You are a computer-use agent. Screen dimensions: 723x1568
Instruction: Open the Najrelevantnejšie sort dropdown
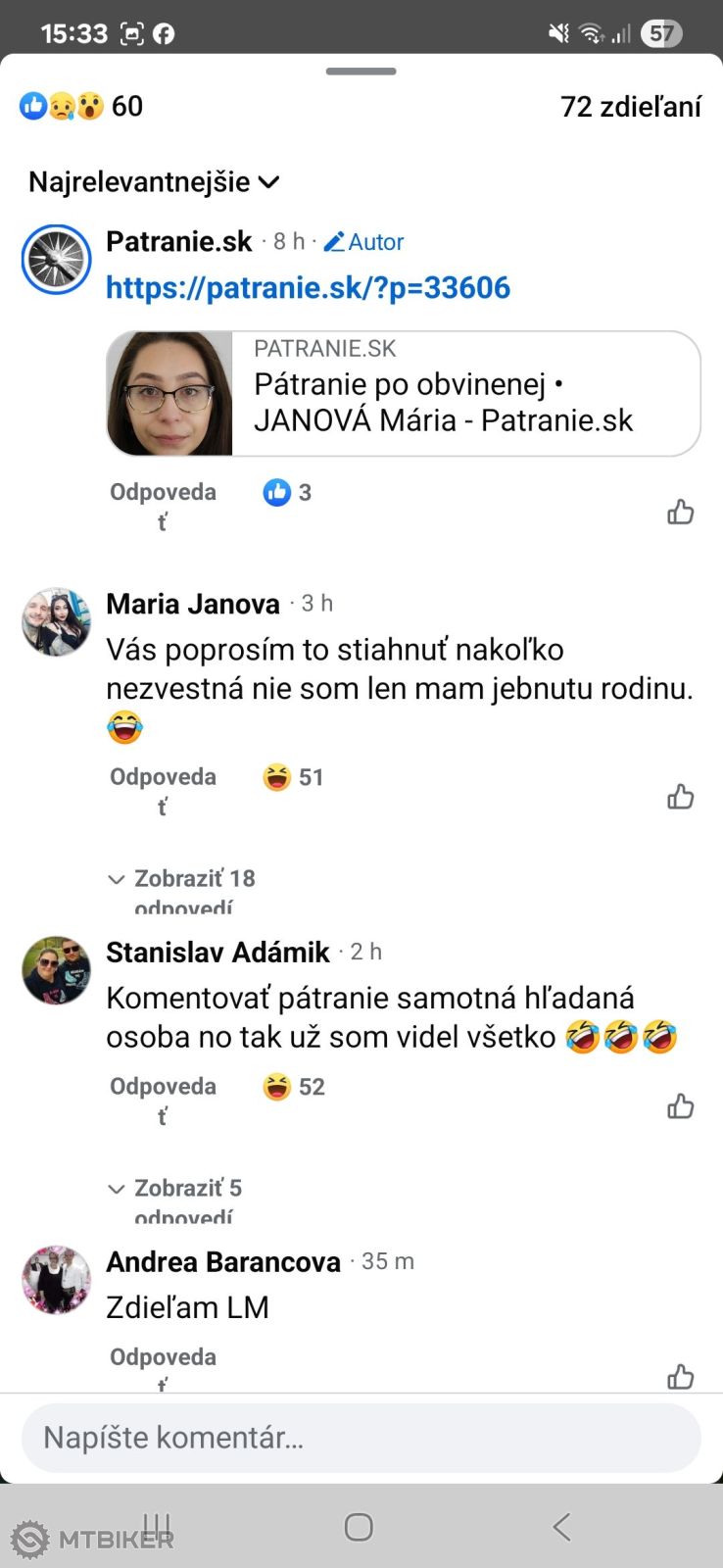pyautogui.click(x=155, y=182)
